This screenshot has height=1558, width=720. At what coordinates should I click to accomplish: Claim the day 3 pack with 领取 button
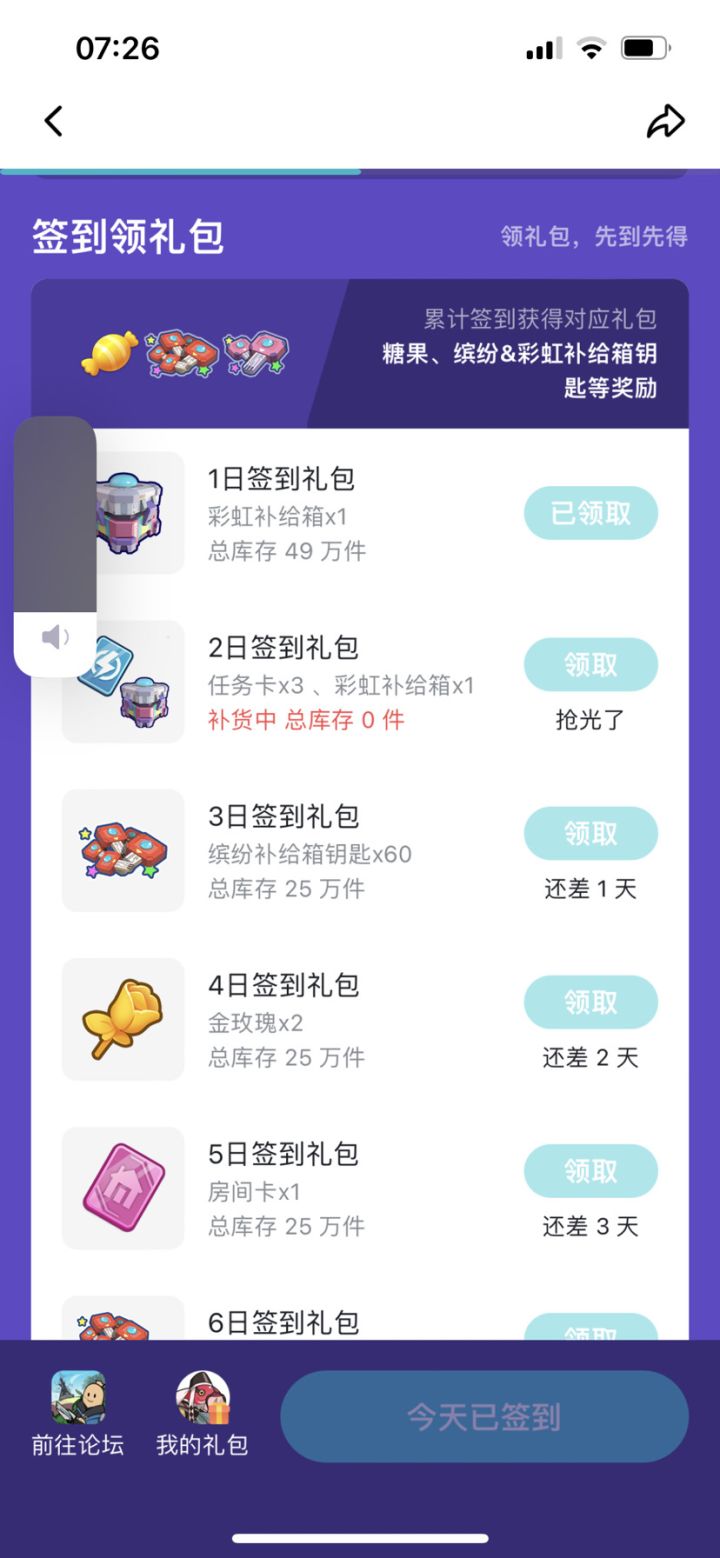tap(591, 832)
